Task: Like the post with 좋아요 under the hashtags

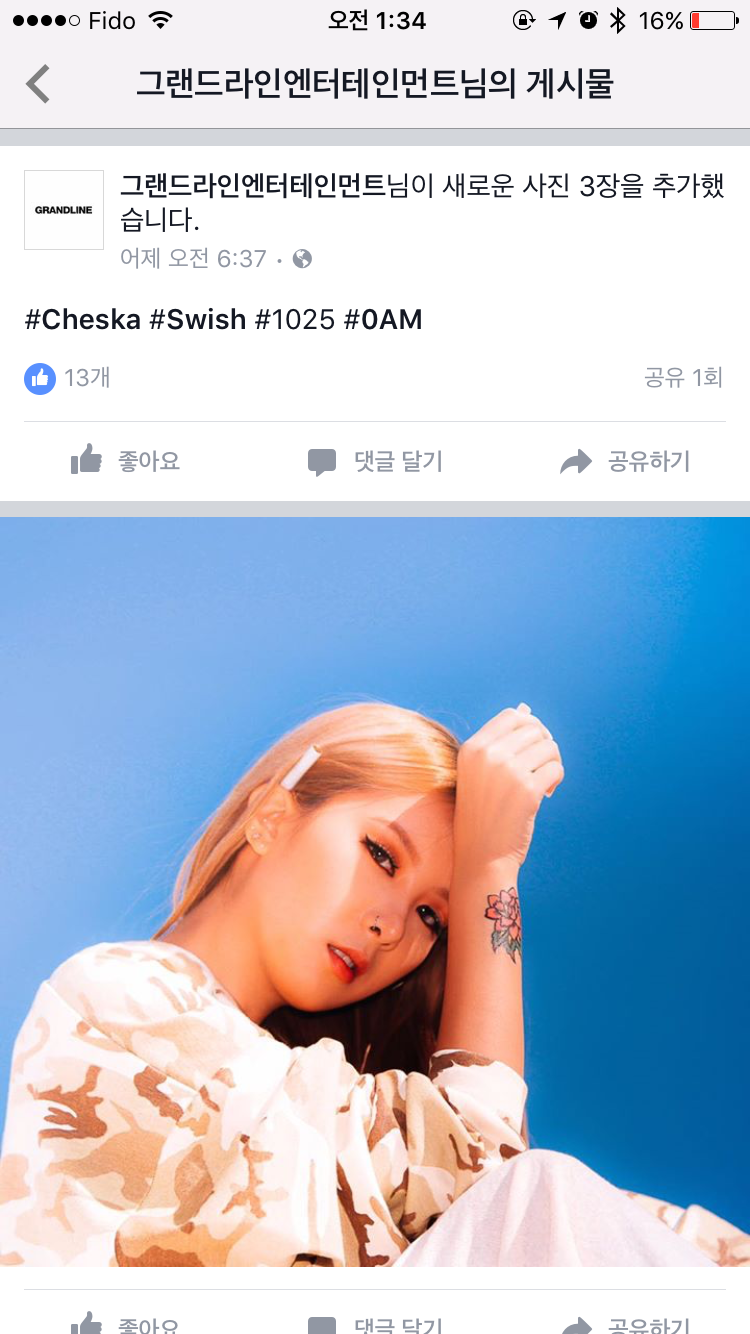Action: 126,461
